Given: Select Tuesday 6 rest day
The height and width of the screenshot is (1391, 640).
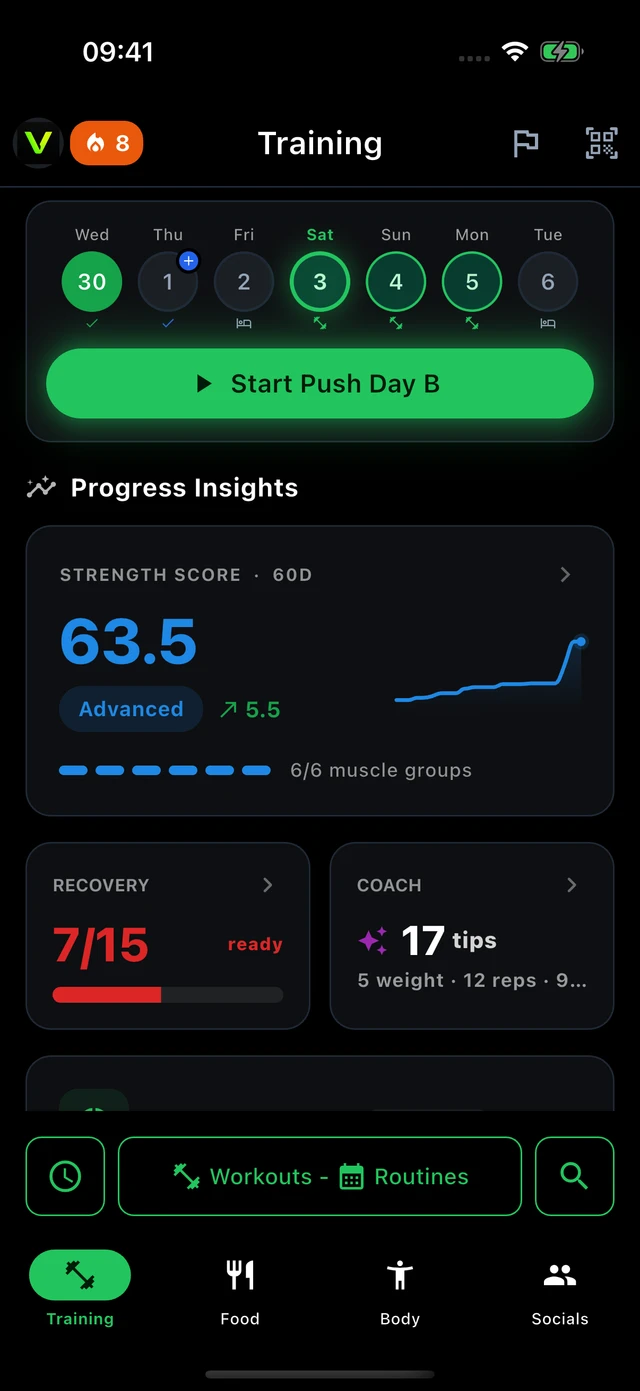Looking at the screenshot, I should [x=548, y=282].
